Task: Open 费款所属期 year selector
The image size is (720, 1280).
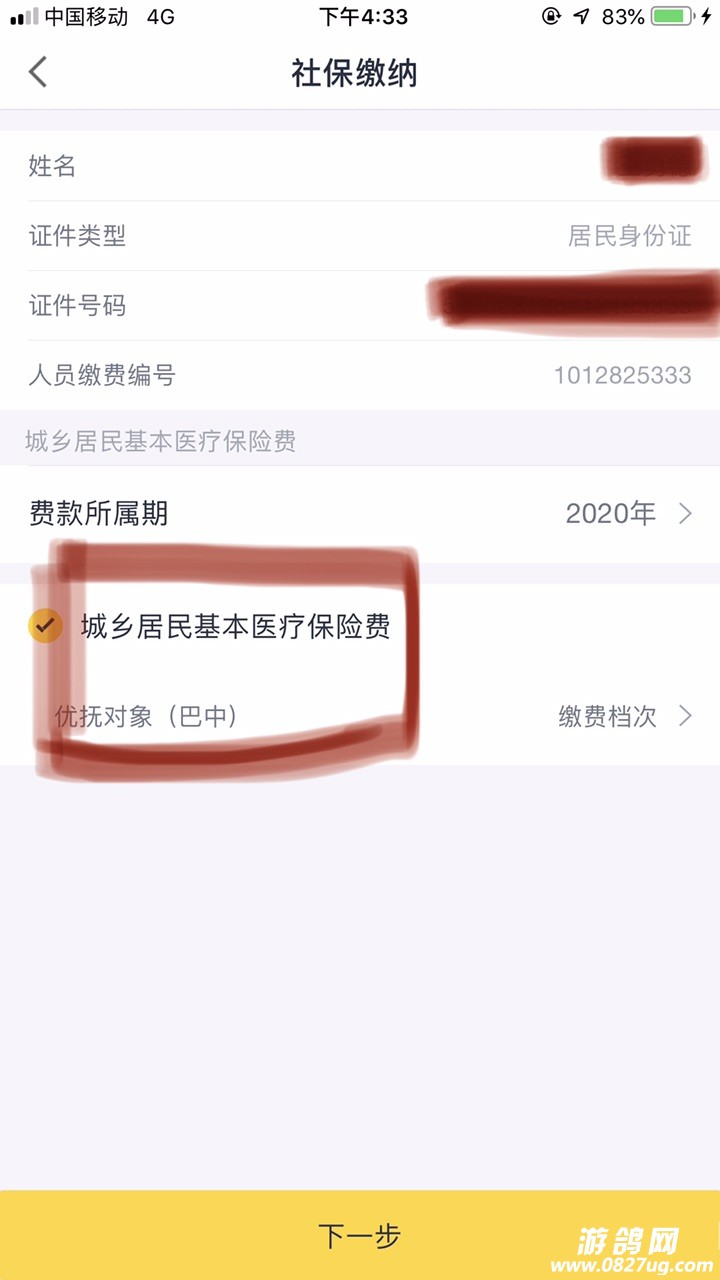Action: (x=628, y=514)
